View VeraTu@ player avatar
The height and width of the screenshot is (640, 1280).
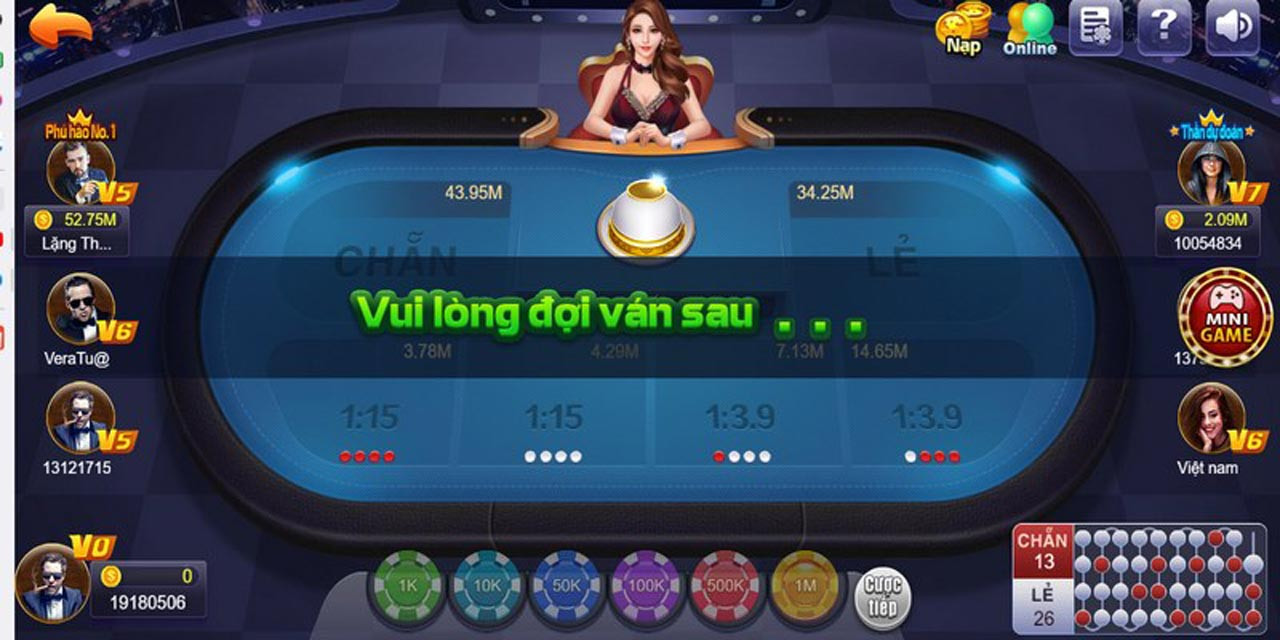pos(80,308)
